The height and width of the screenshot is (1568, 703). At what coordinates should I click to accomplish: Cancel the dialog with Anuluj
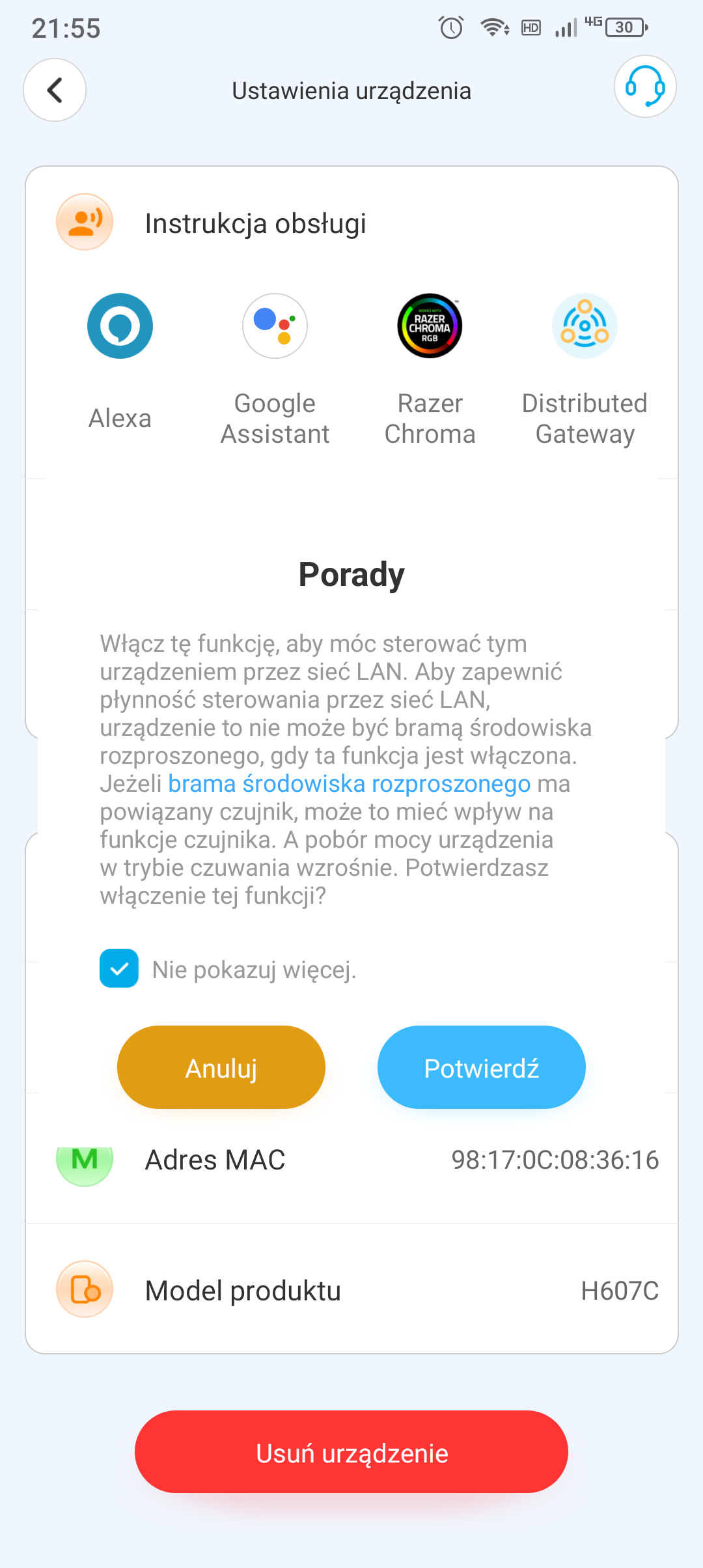(221, 1067)
